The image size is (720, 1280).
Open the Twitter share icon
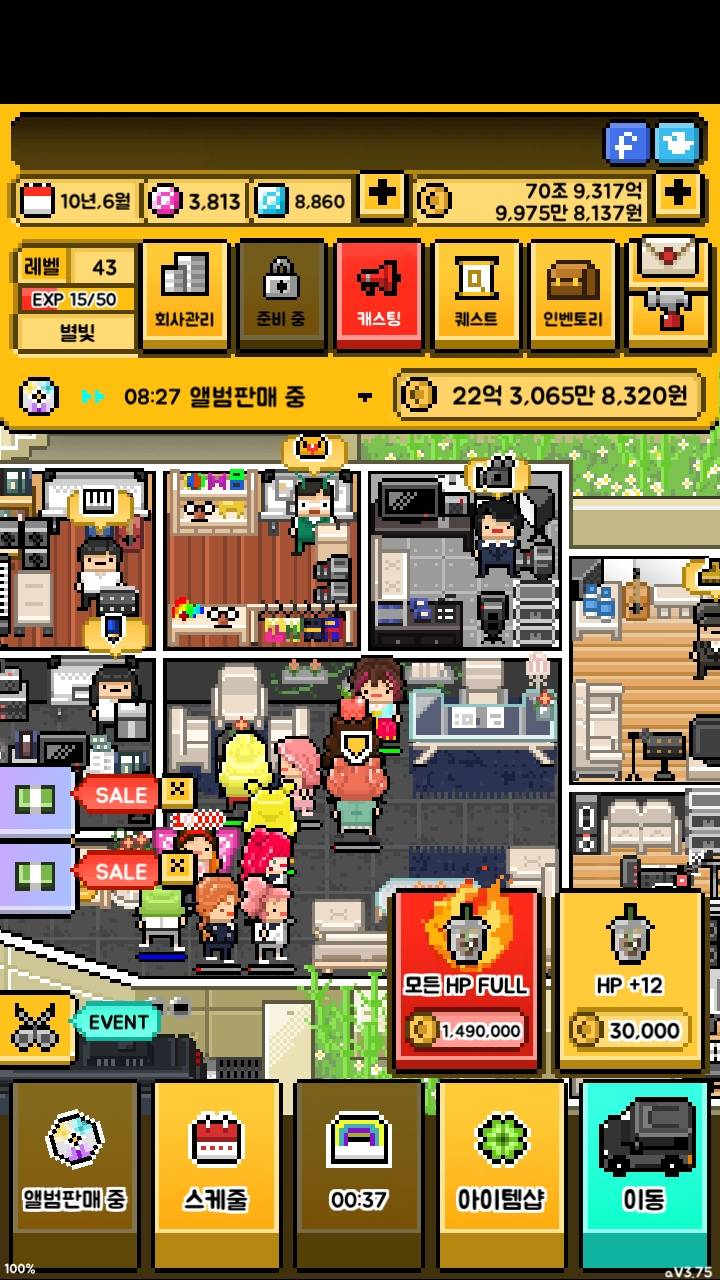pos(683,141)
